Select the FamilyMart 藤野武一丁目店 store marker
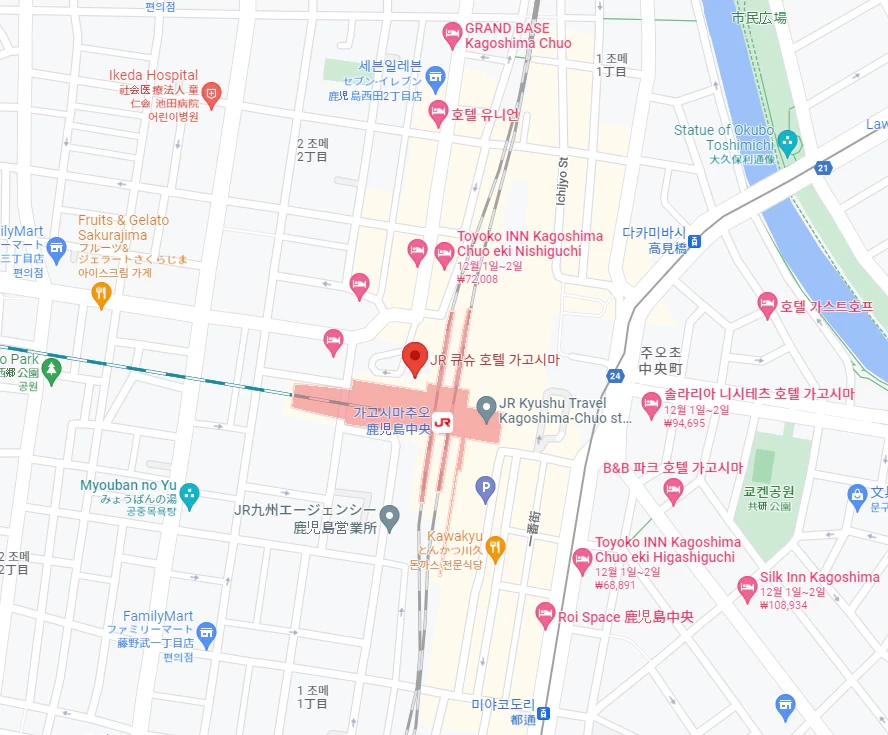Image resolution: width=888 pixels, height=735 pixels. pos(206,631)
